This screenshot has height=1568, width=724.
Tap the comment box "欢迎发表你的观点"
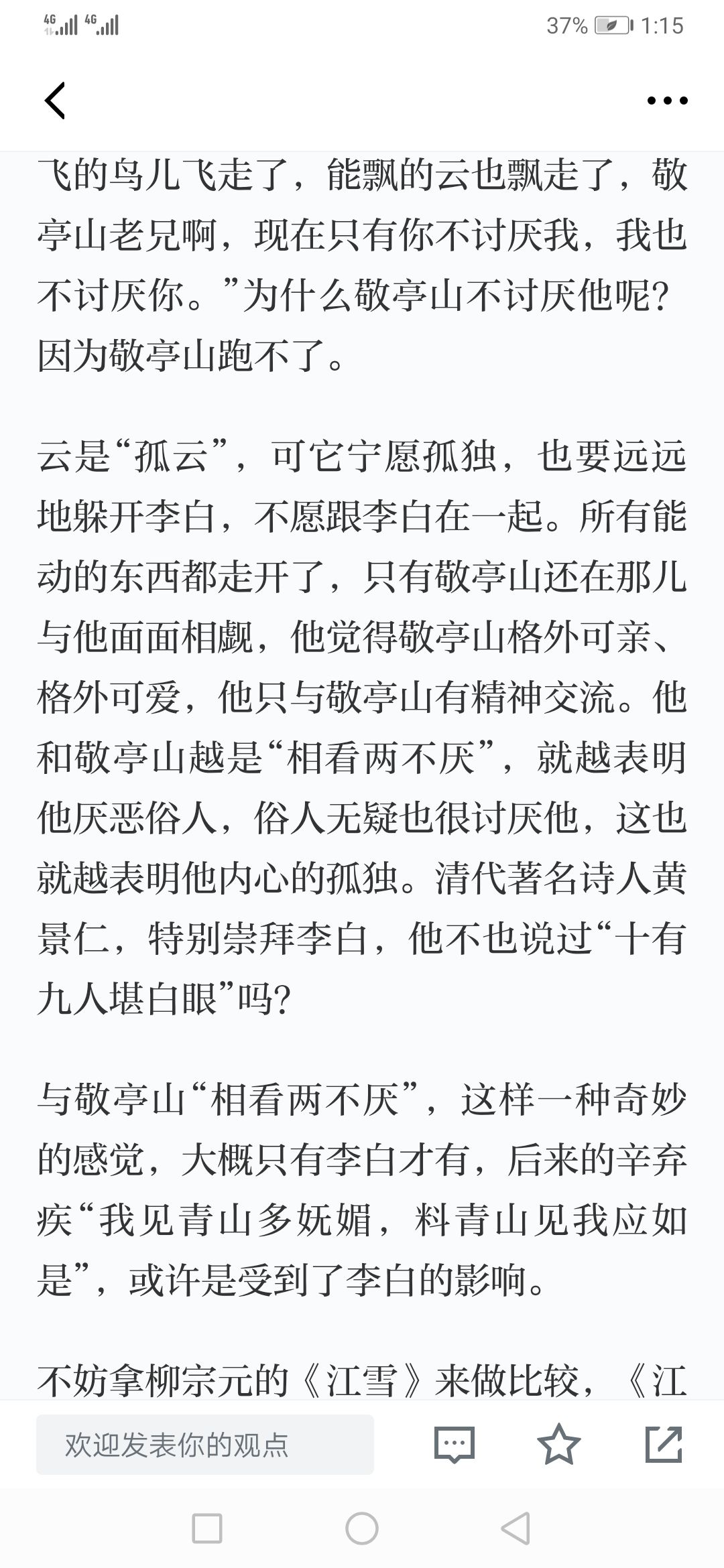[204, 1445]
